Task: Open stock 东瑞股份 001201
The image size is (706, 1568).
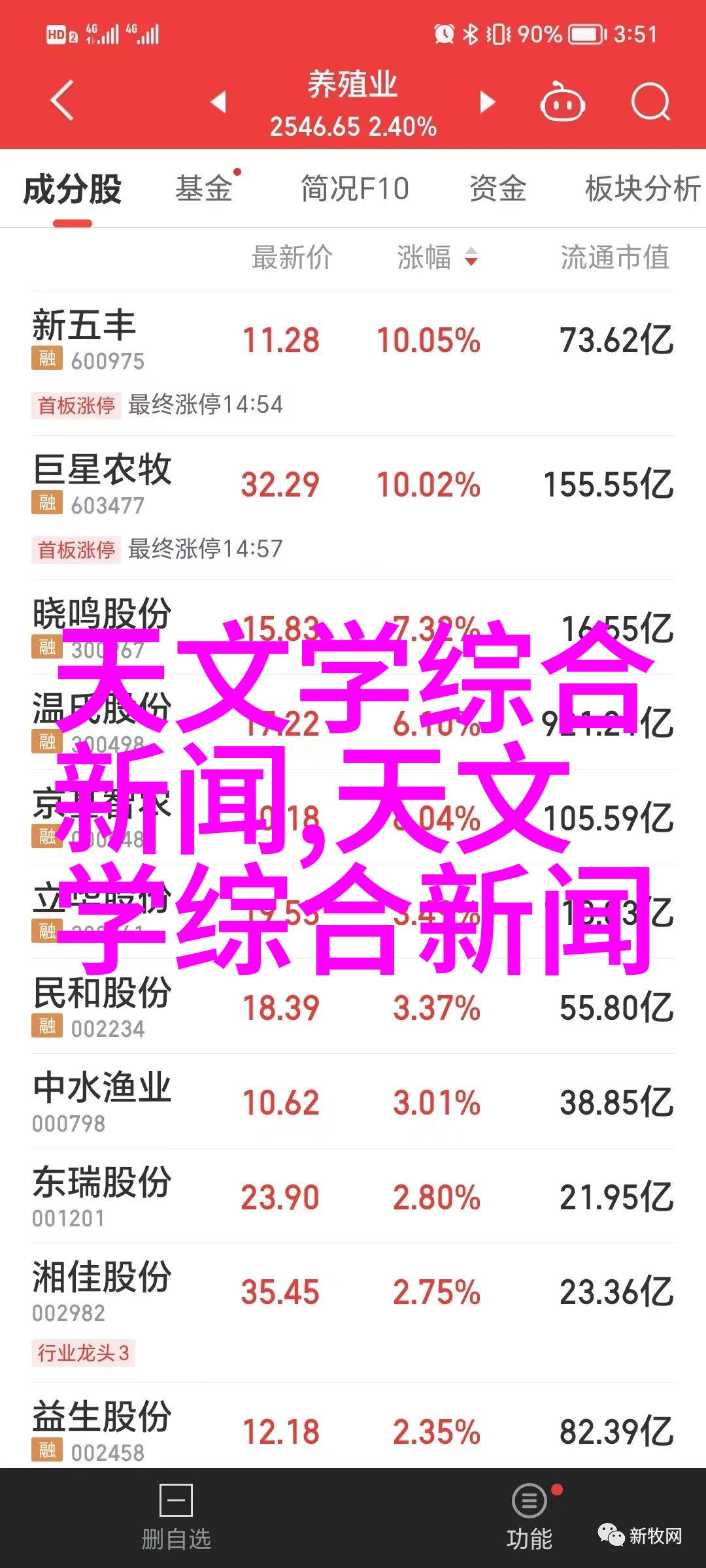Action: 353,1196
